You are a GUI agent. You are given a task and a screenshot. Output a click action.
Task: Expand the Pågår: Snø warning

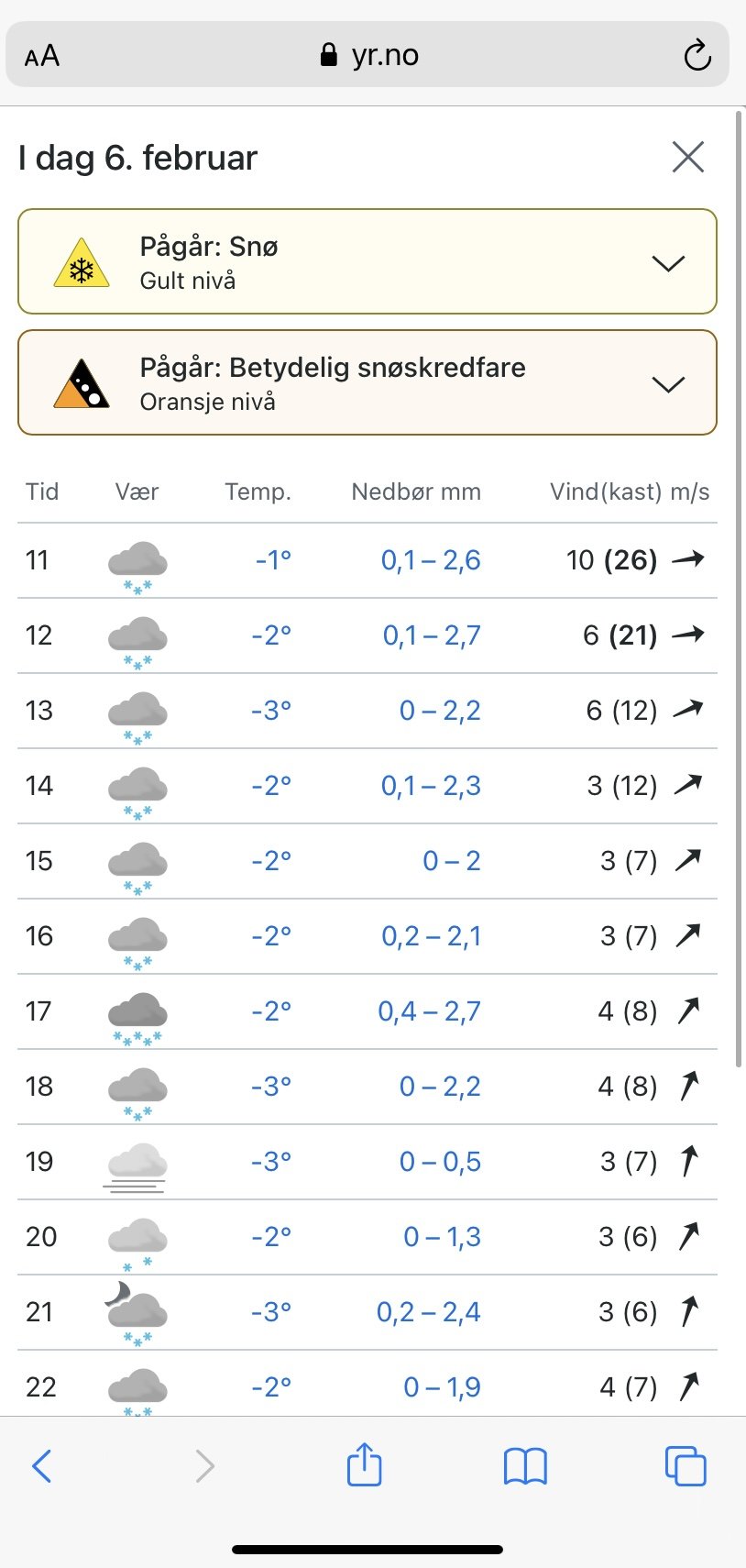(x=367, y=262)
